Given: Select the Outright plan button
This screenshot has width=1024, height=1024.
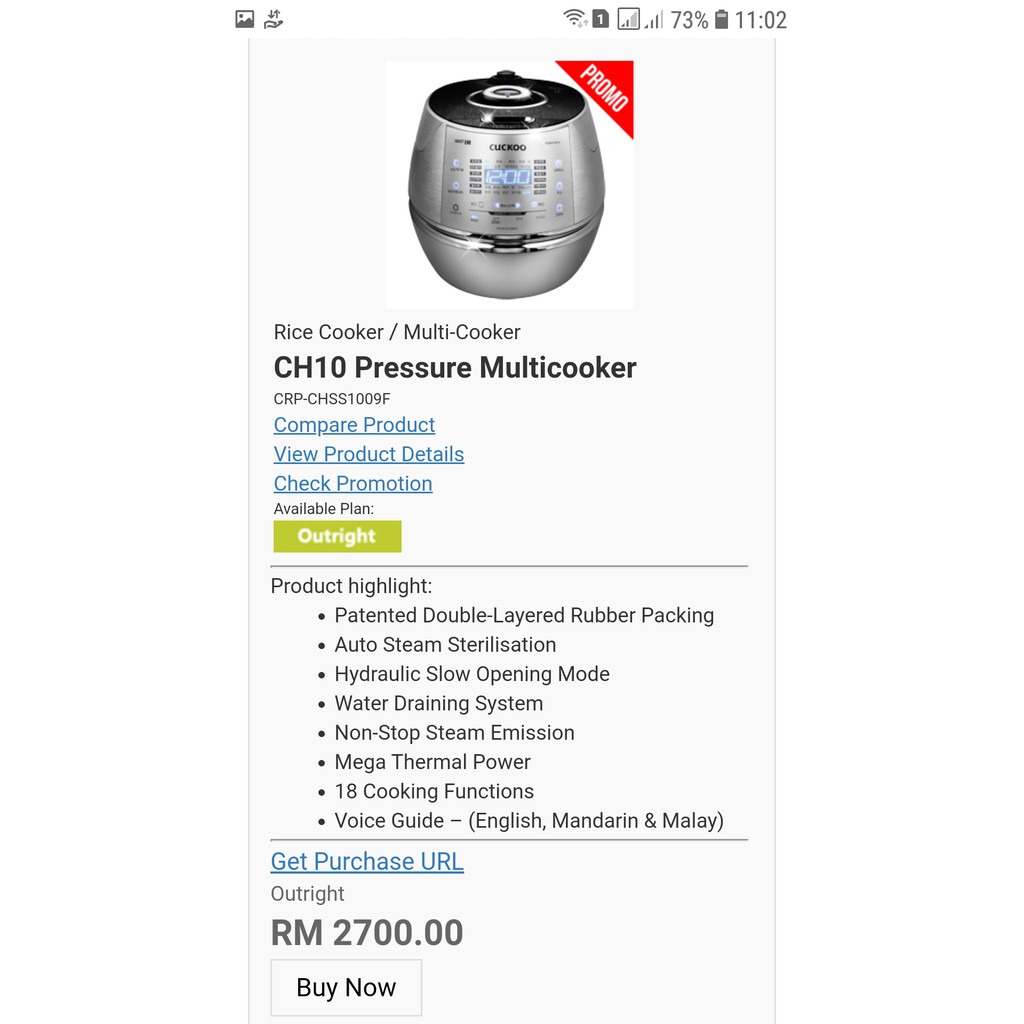Looking at the screenshot, I should coord(337,536).
